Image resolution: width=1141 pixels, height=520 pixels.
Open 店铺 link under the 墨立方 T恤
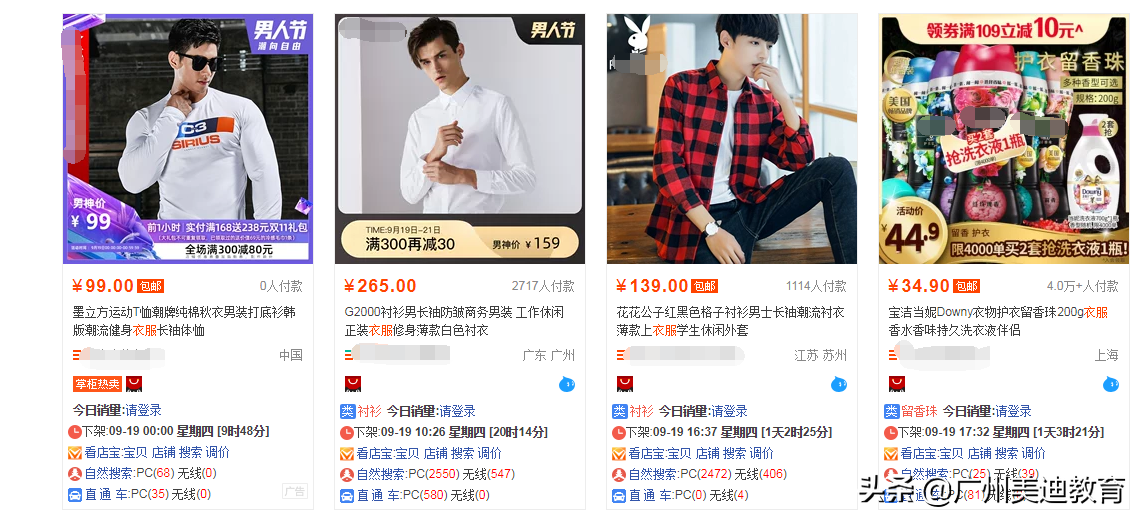[164, 452]
